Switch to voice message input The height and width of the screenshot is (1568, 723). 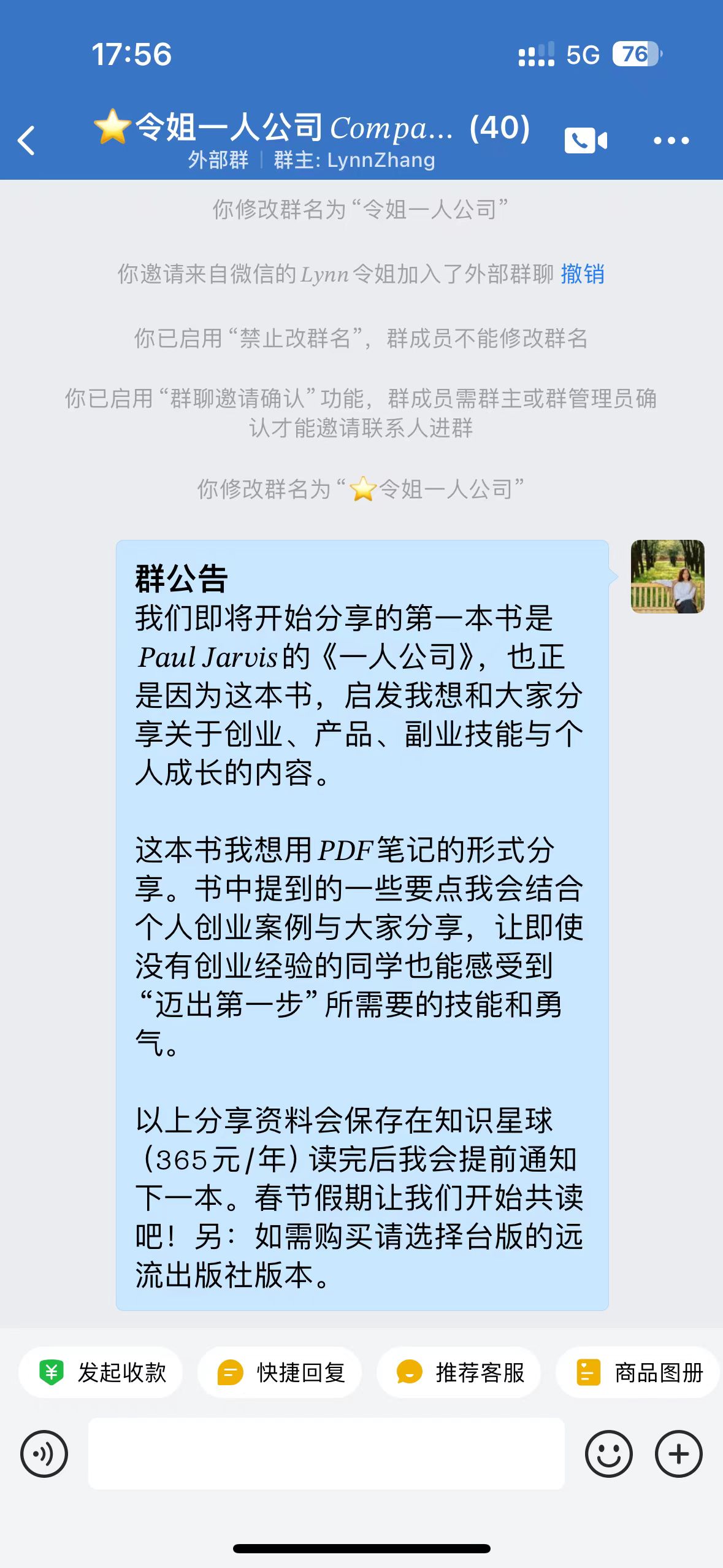pos(44,1453)
